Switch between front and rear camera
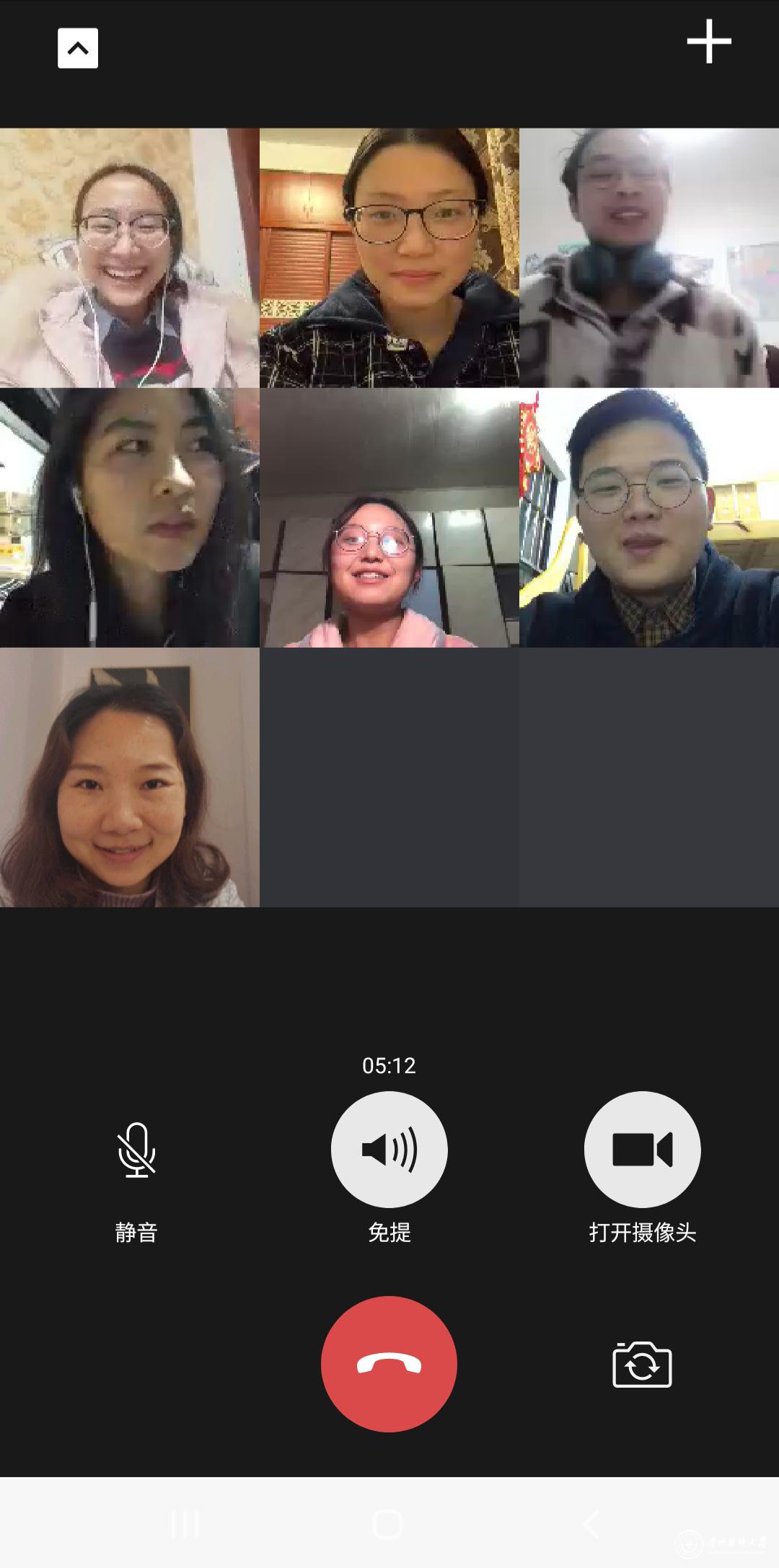The image size is (779, 1568). point(642,1365)
